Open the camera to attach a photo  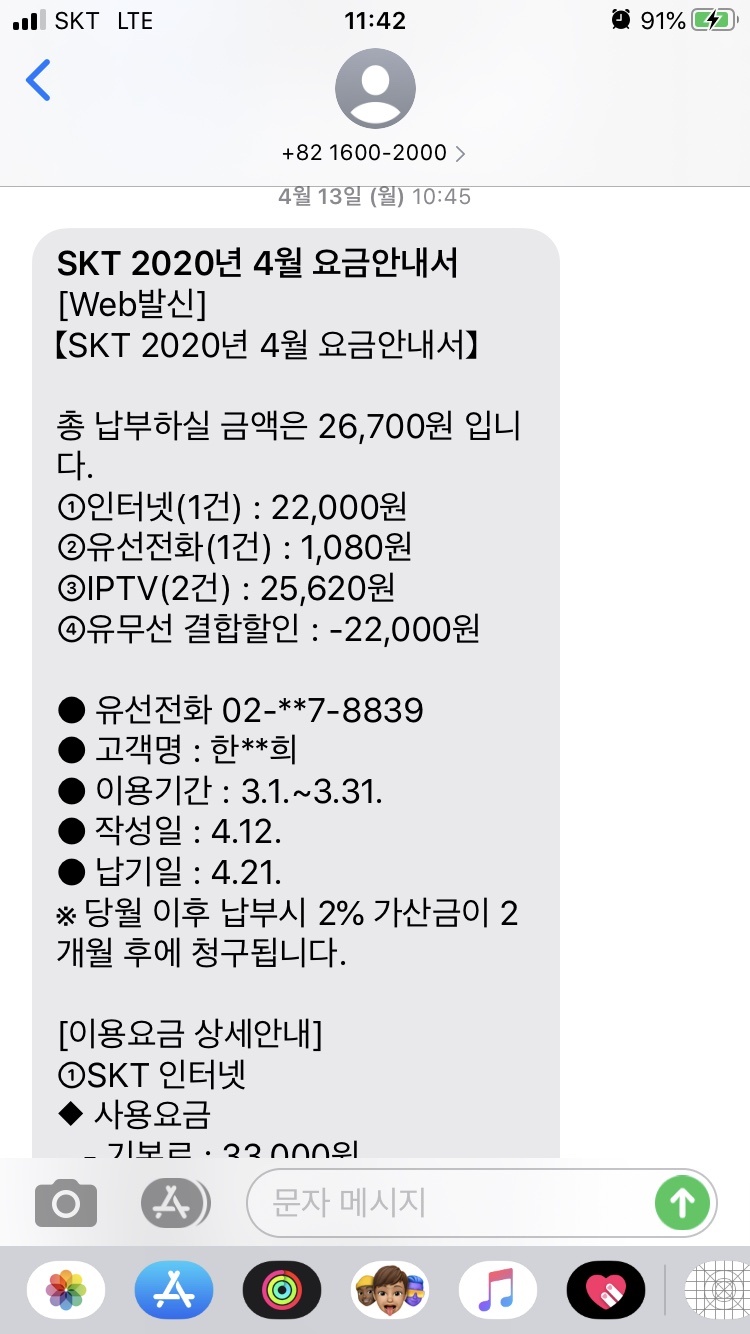(x=66, y=1203)
